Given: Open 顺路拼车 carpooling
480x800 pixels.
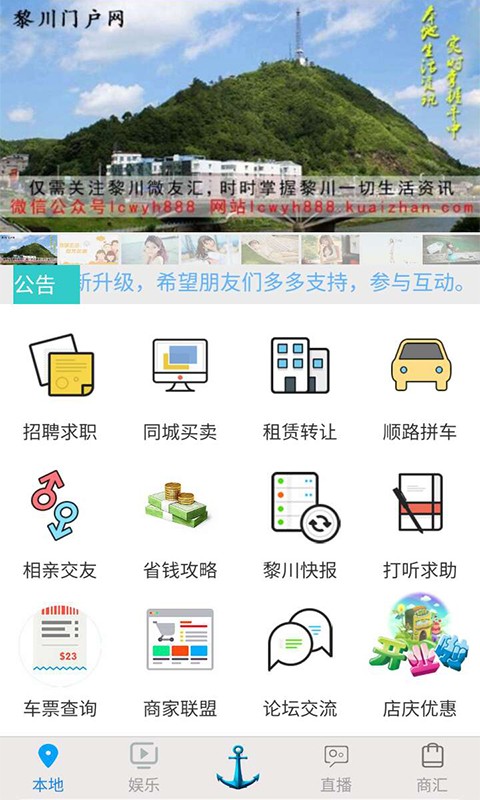Looking at the screenshot, I should click(420, 388).
